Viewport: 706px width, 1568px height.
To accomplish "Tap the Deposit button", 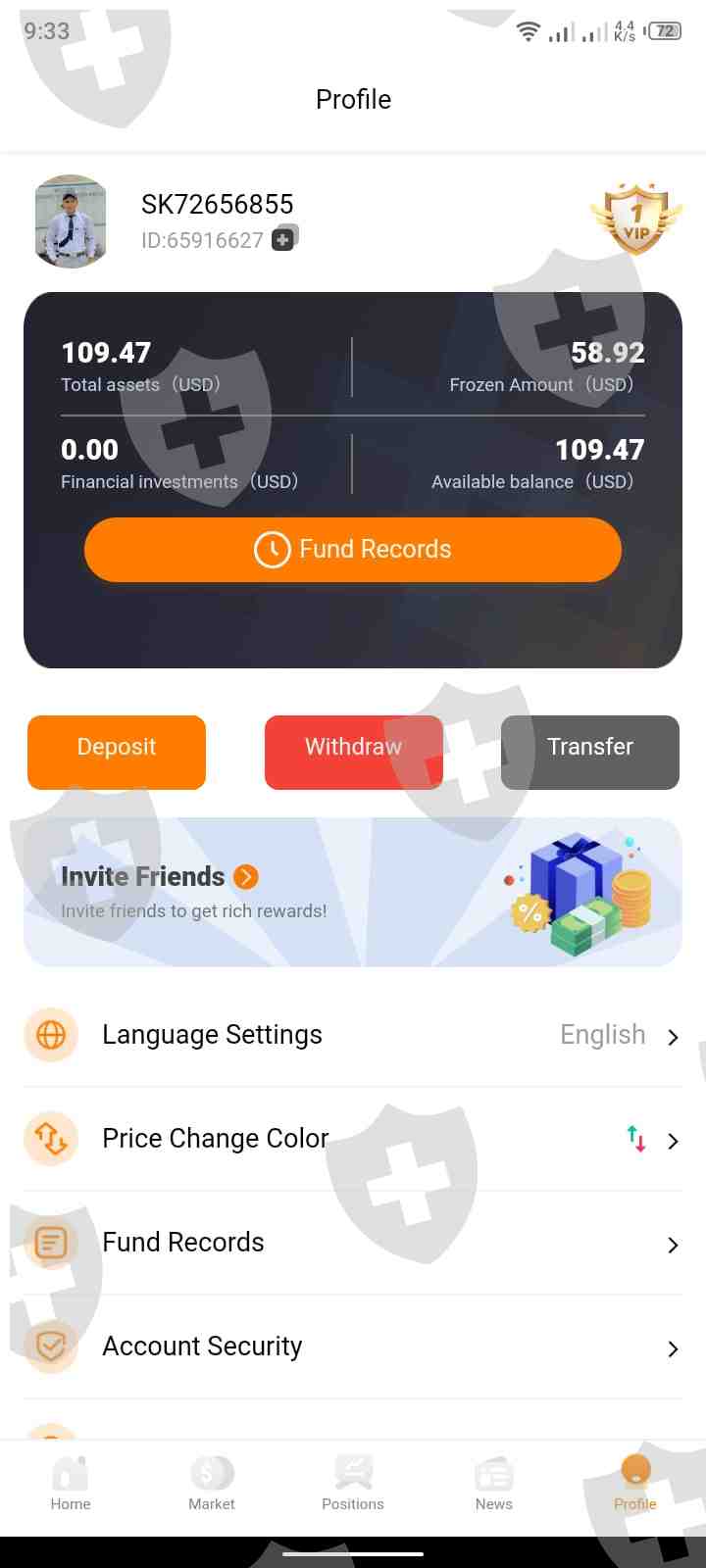I will coord(117,752).
